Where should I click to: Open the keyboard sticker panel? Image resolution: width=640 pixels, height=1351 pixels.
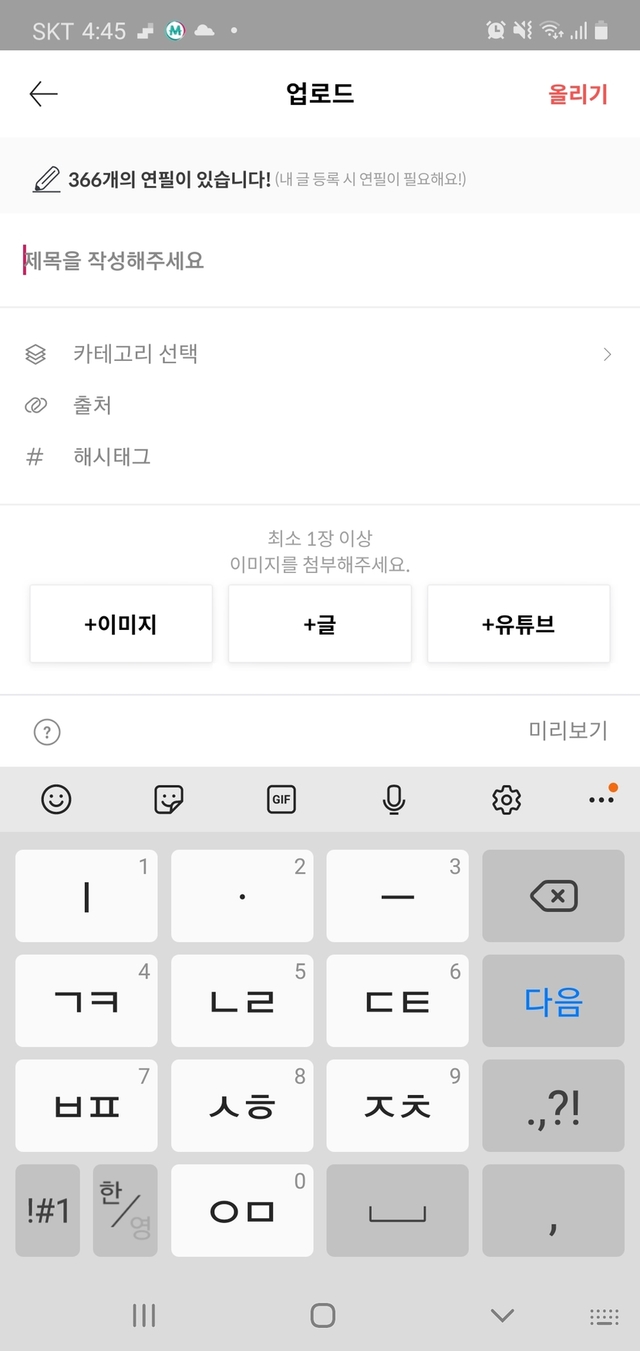pos(169,799)
